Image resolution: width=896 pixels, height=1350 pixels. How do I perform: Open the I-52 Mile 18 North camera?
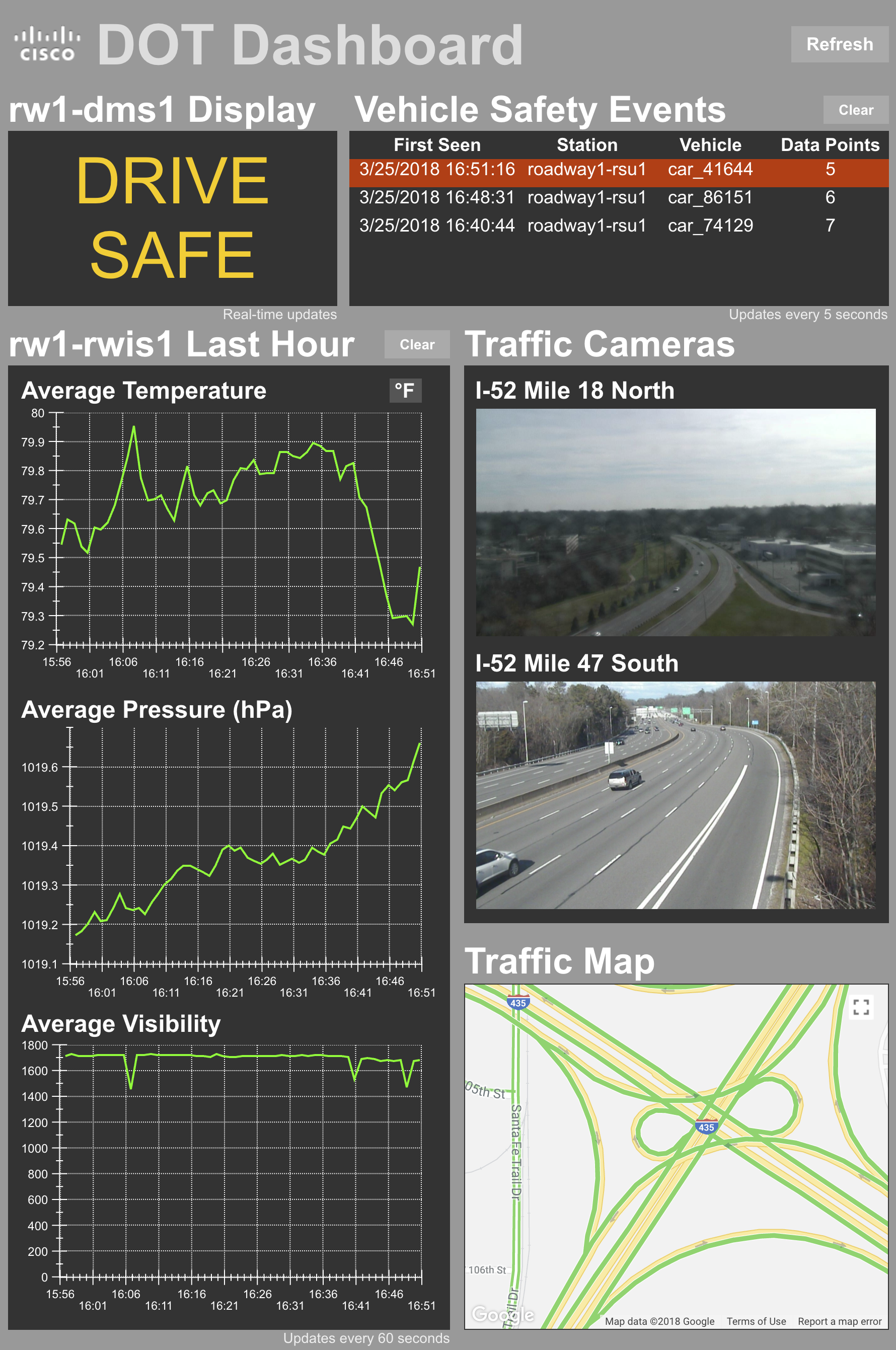point(676,522)
